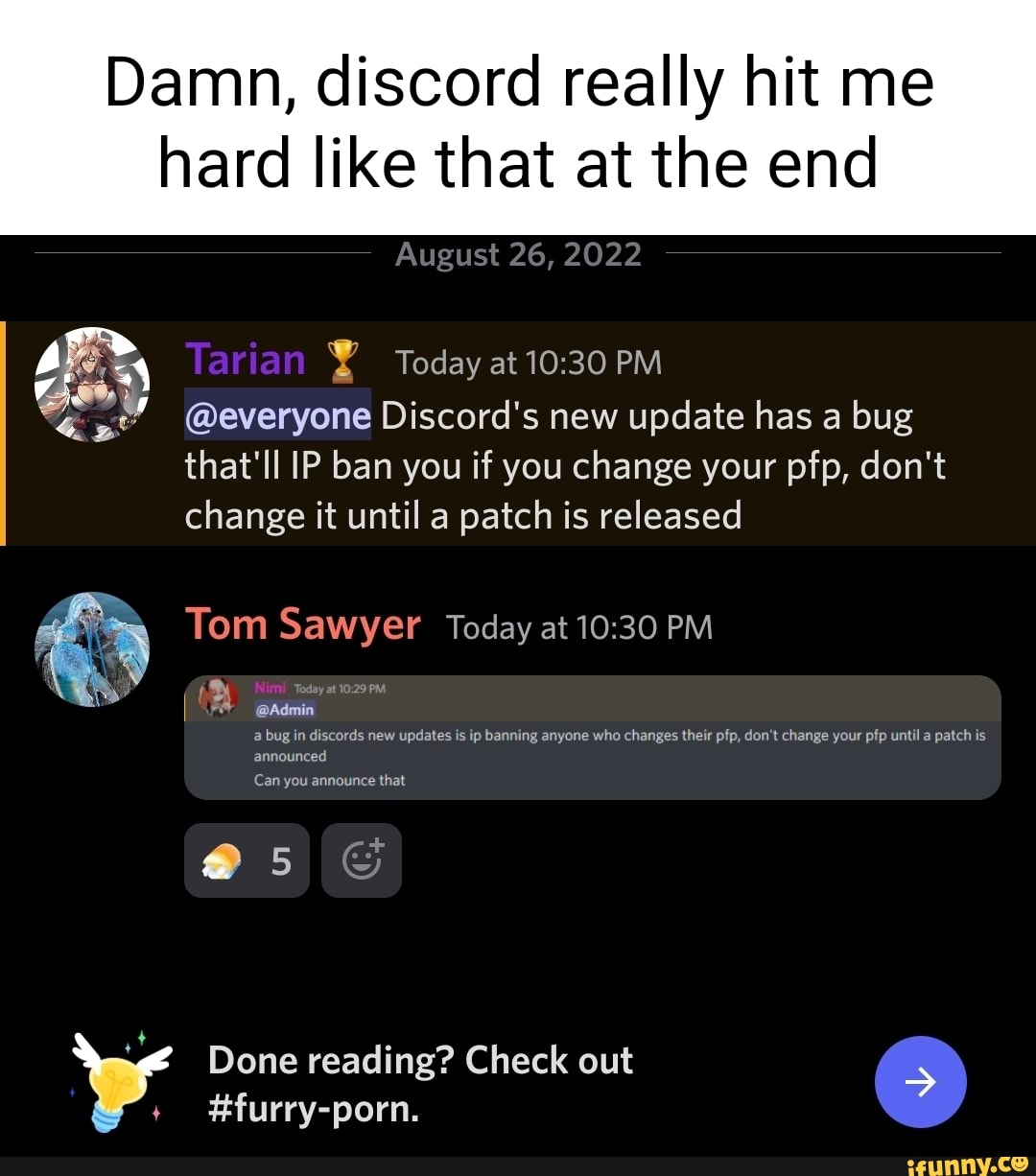Click the @Admin mention in Nimi's message
This screenshot has height=1176, width=1036.
285,710
